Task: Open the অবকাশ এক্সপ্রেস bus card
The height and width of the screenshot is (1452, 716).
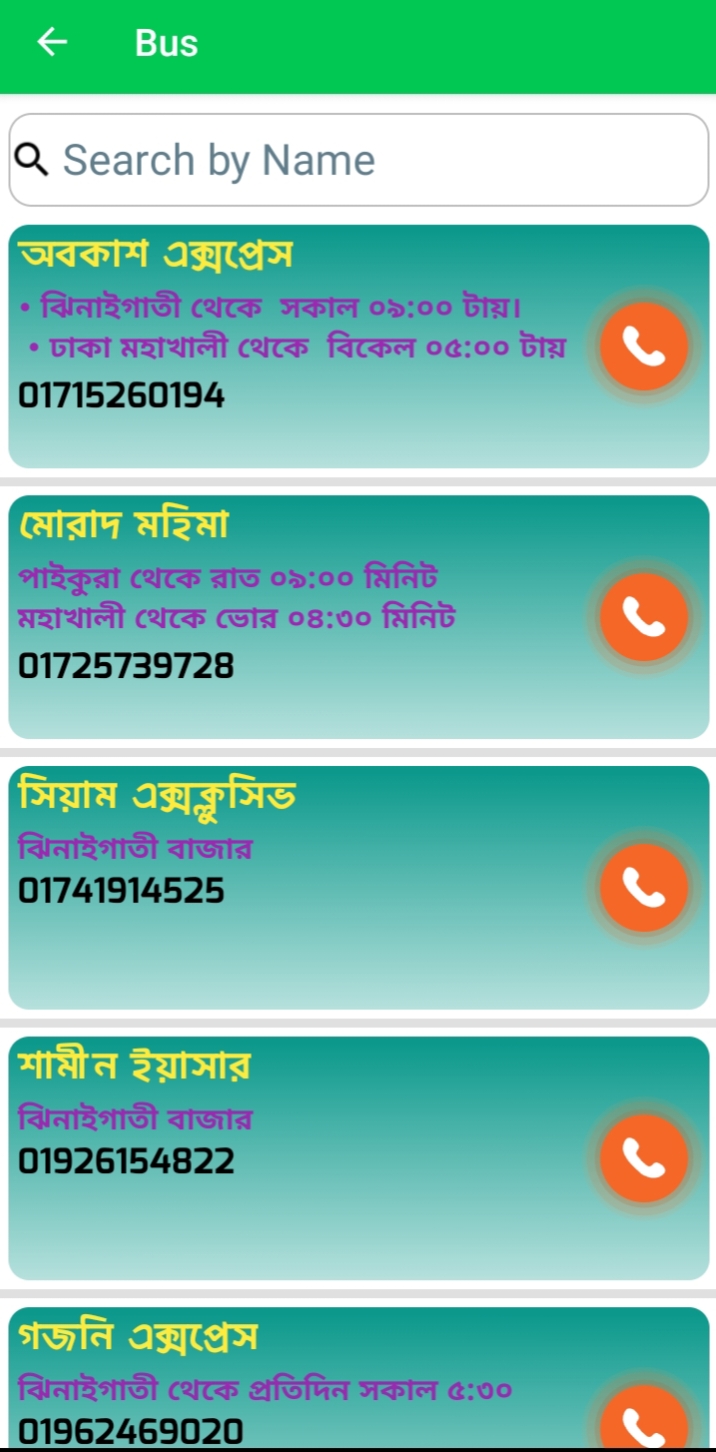Action: 359,346
